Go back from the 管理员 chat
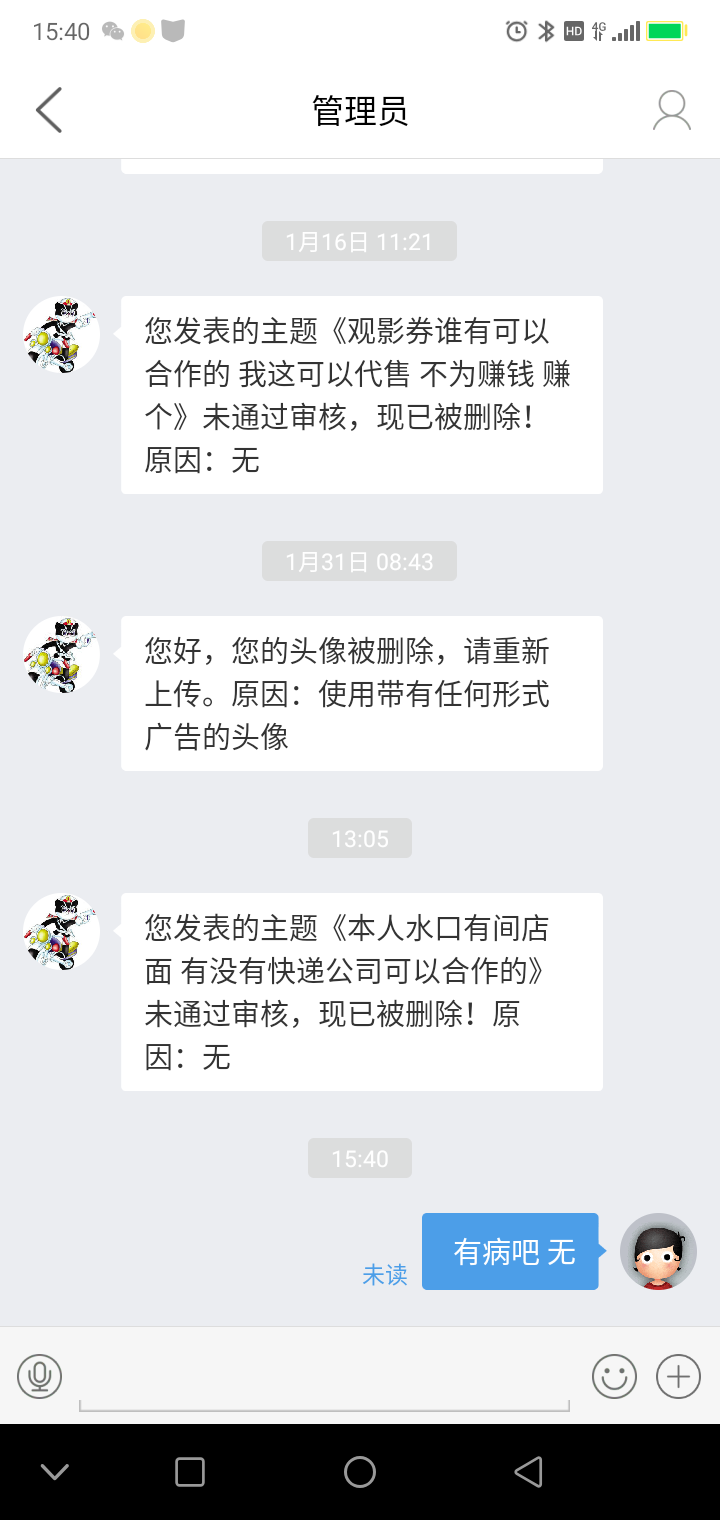Image resolution: width=720 pixels, height=1520 pixels. tap(49, 110)
